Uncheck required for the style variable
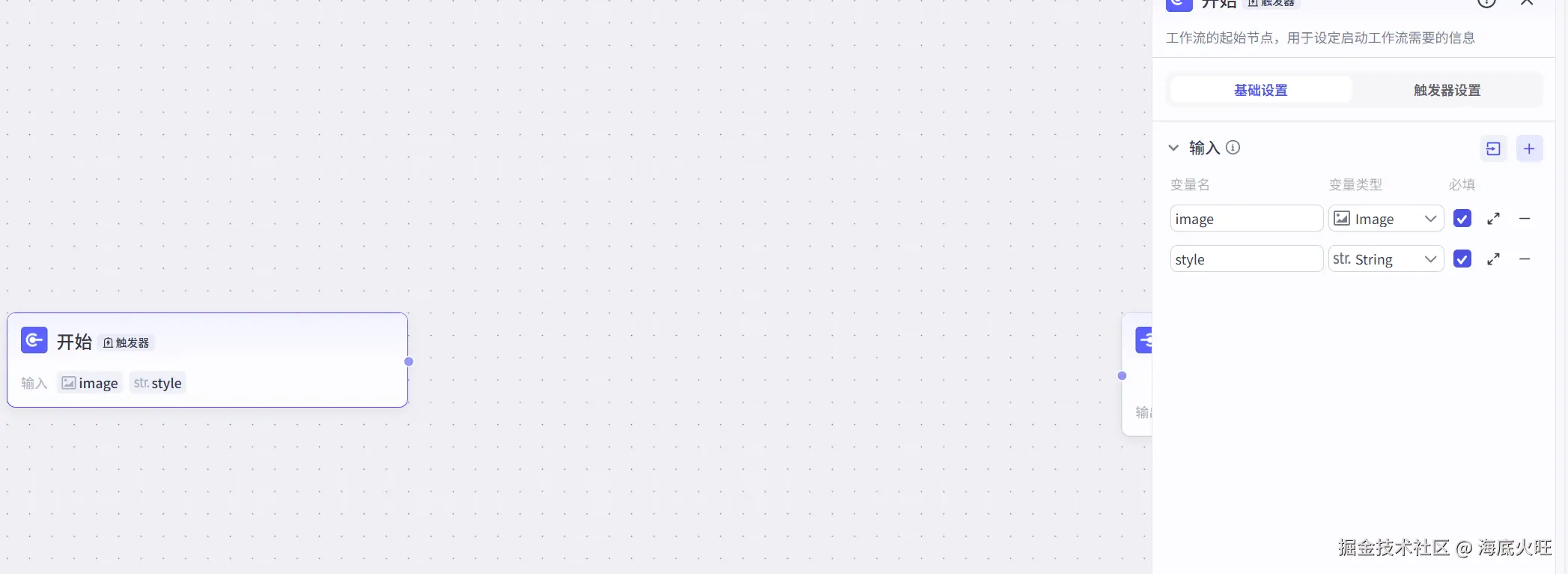This screenshot has width=1568, height=574. (1462, 259)
